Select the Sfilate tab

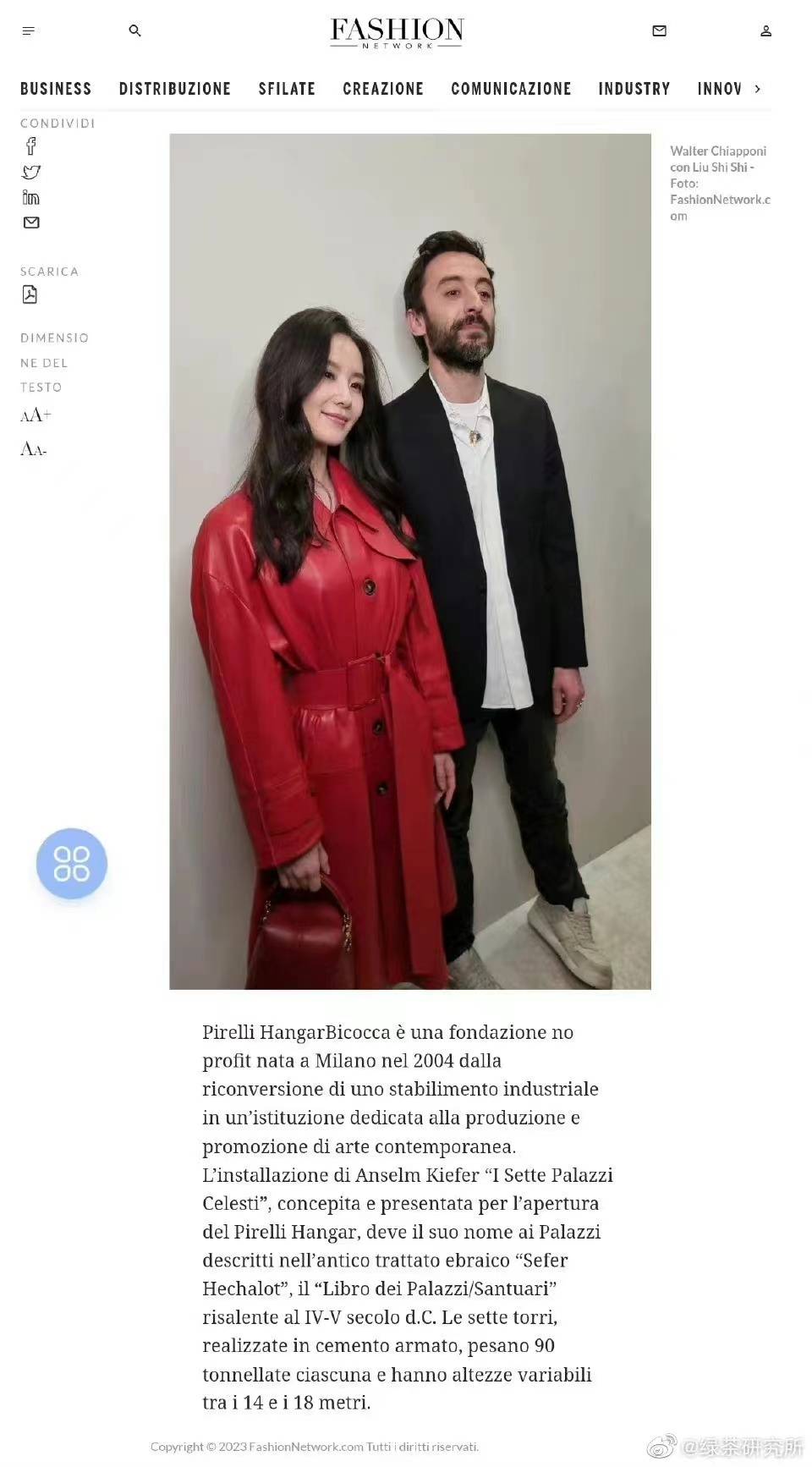pyautogui.click(x=287, y=89)
